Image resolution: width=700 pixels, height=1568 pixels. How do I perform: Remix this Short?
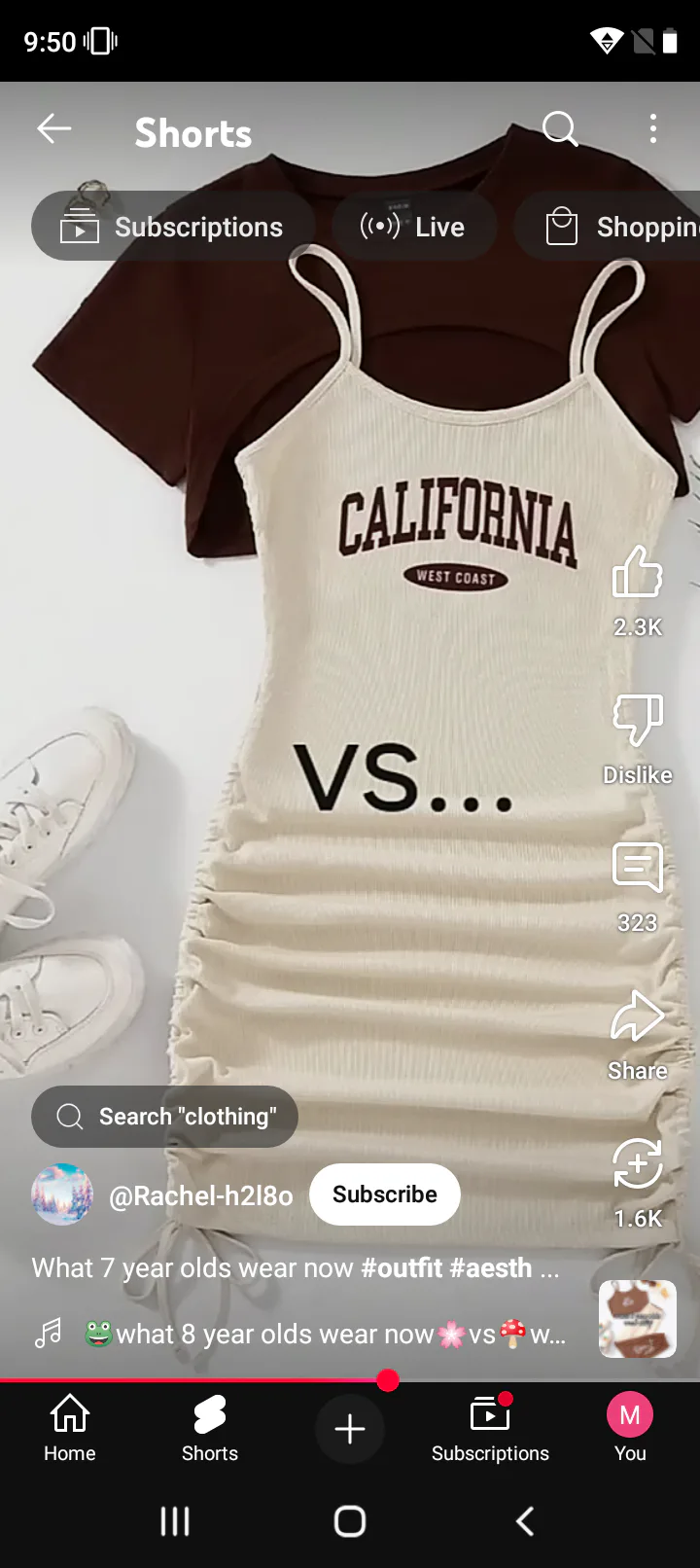coord(638,1165)
